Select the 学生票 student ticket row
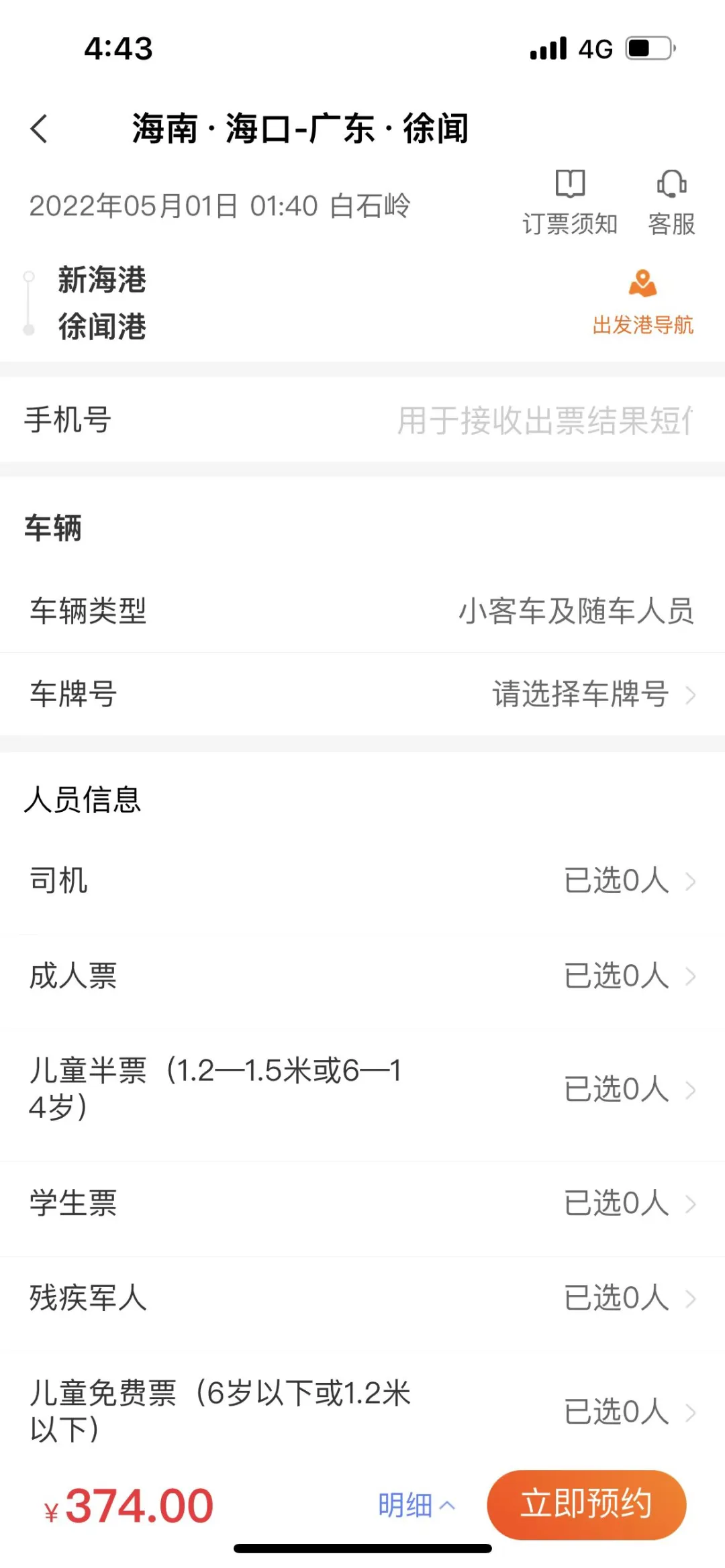Viewport: 725px width, 1568px height. click(362, 1204)
